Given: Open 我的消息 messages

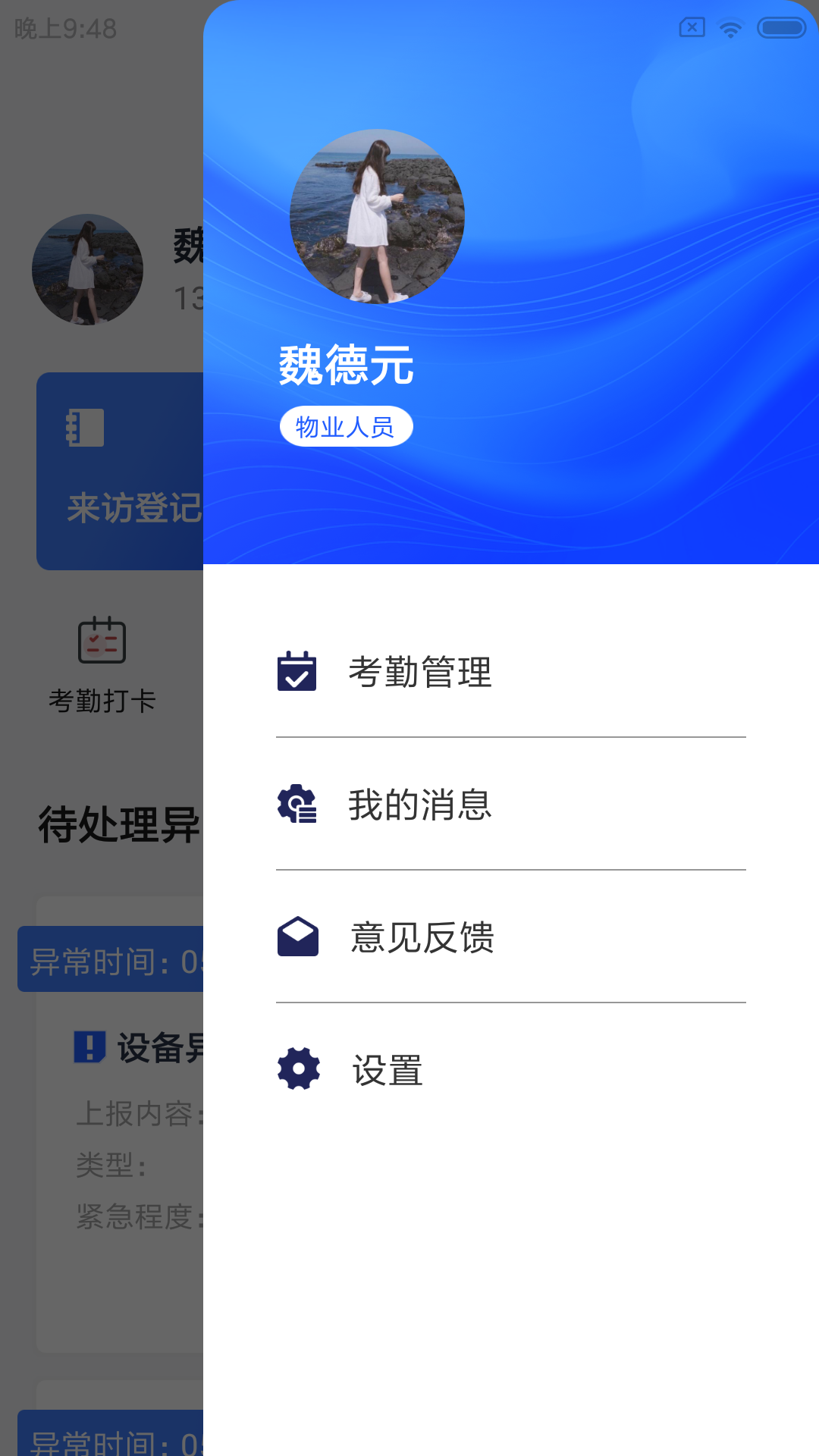Looking at the screenshot, I should click(x=420, y=805).
